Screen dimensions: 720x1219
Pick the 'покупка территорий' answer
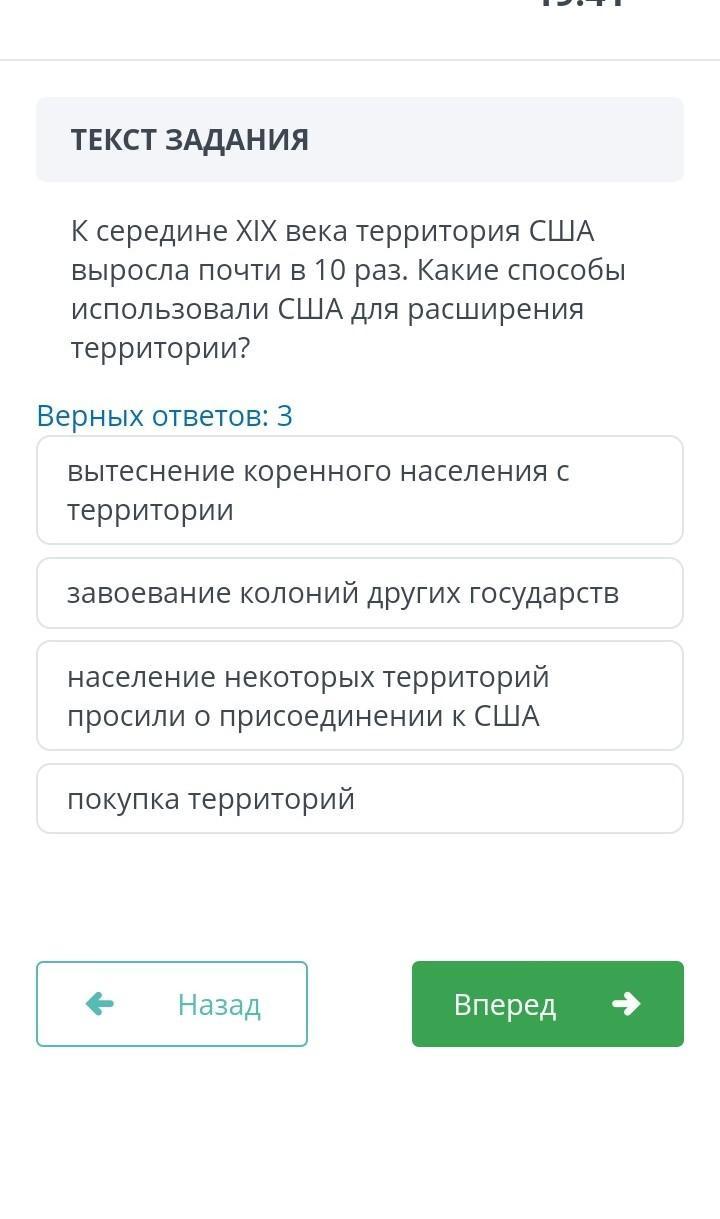360,799
